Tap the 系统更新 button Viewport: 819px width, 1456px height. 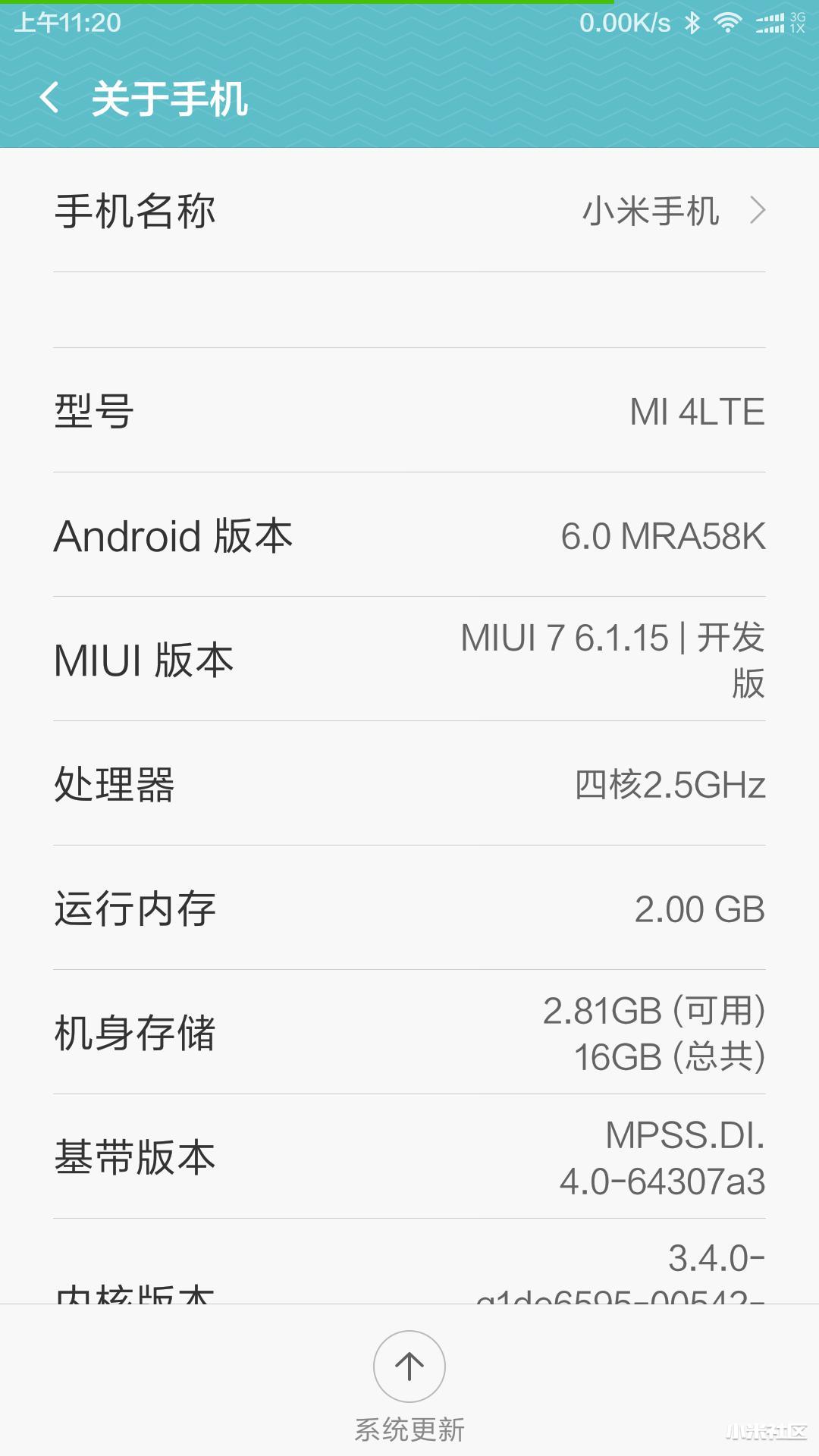(x=409, y=1386)
